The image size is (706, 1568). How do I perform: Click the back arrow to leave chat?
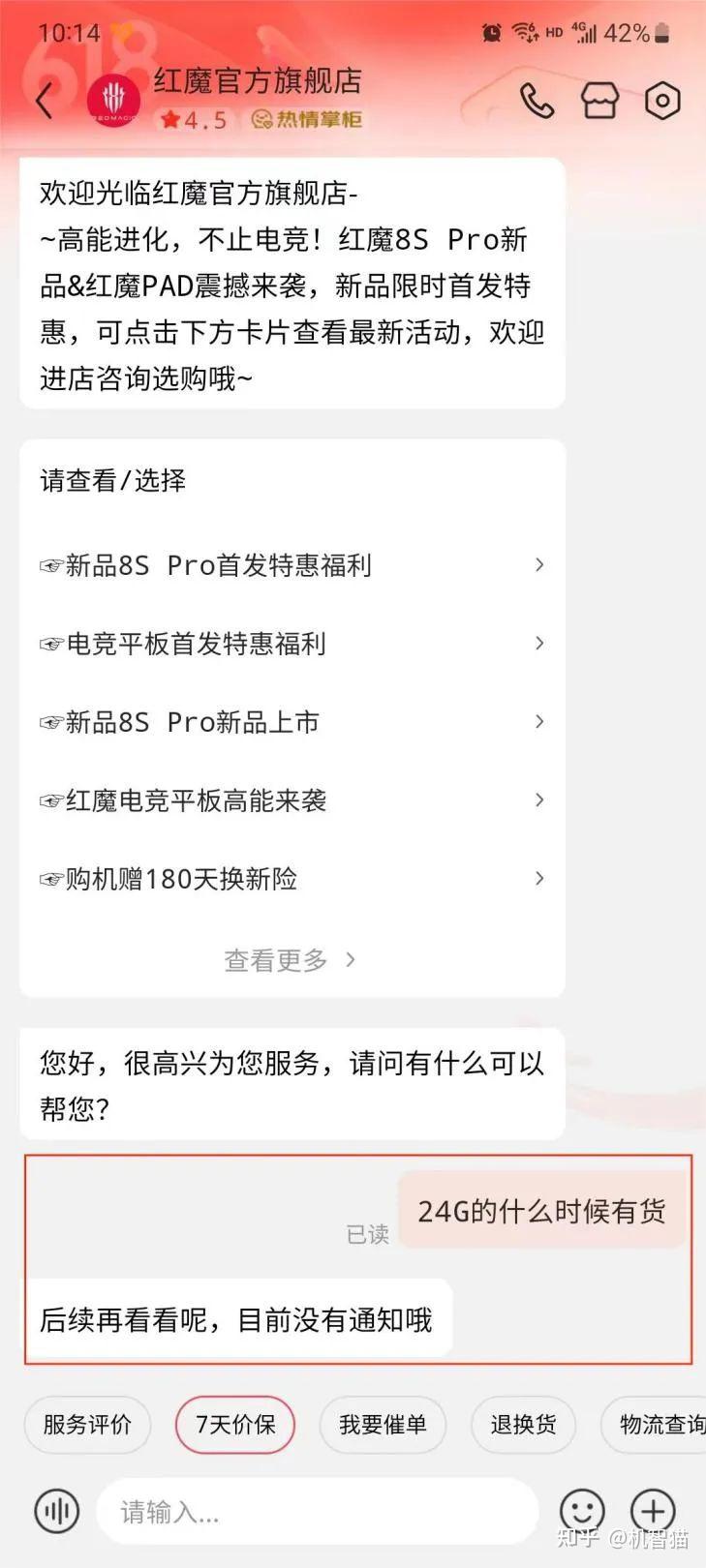pos(43,100)
